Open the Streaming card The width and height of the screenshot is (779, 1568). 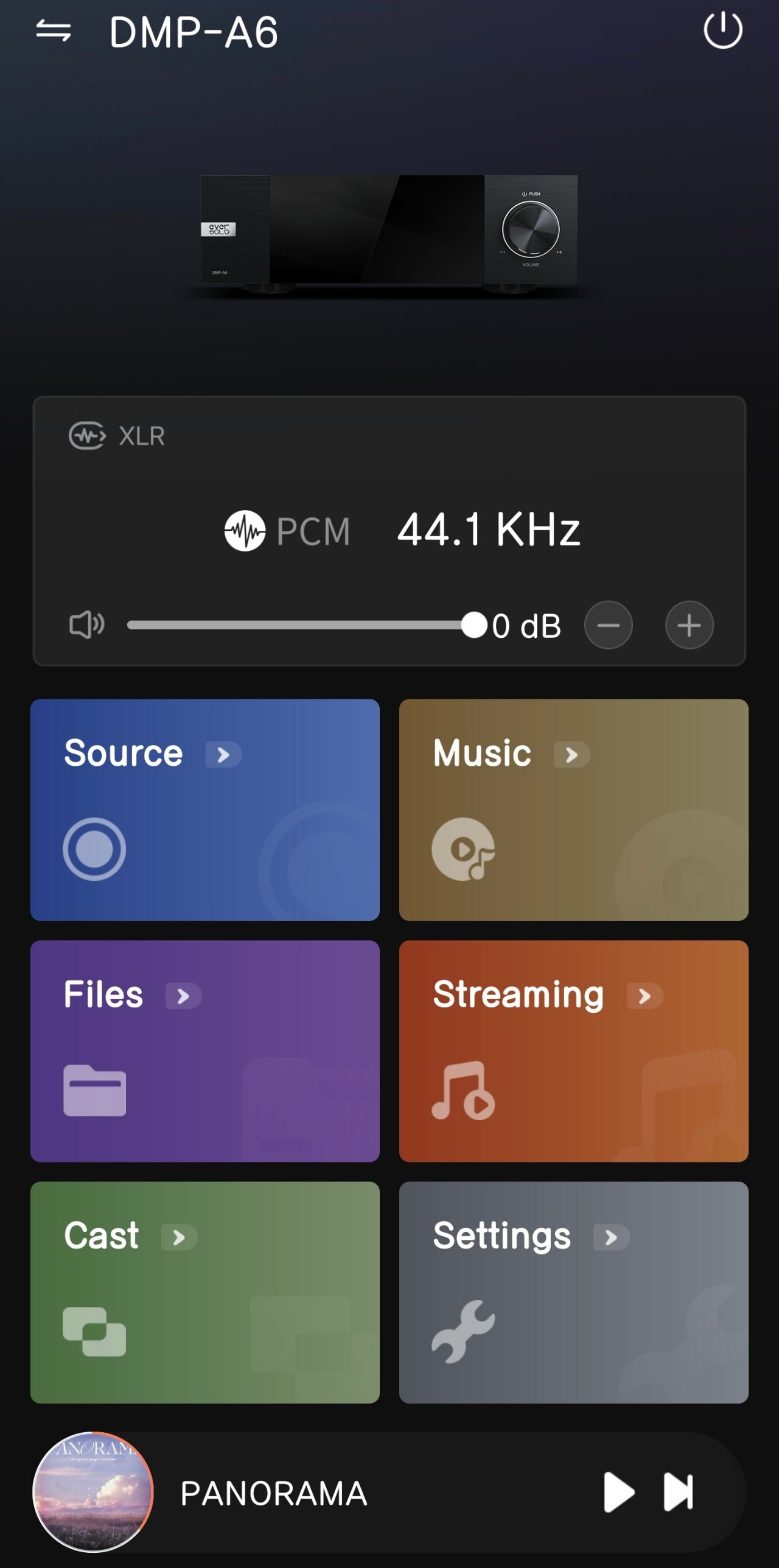pos(574,1051)
